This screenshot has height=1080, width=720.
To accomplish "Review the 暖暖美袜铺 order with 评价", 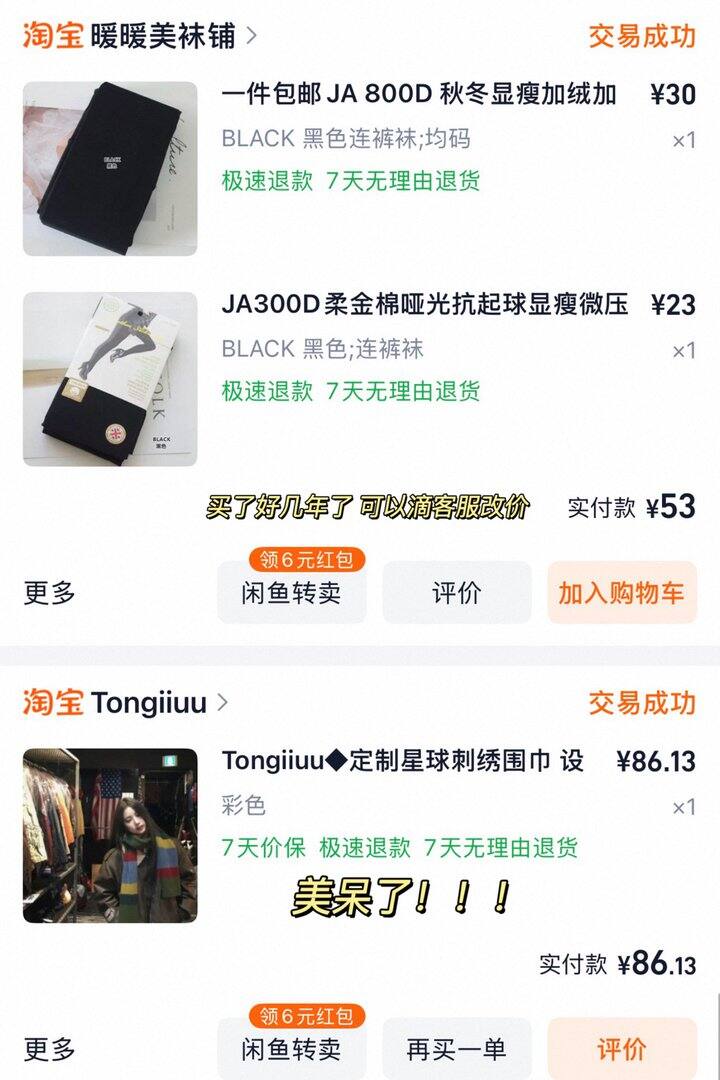I will pyautogui.click(x=456, y=593).
